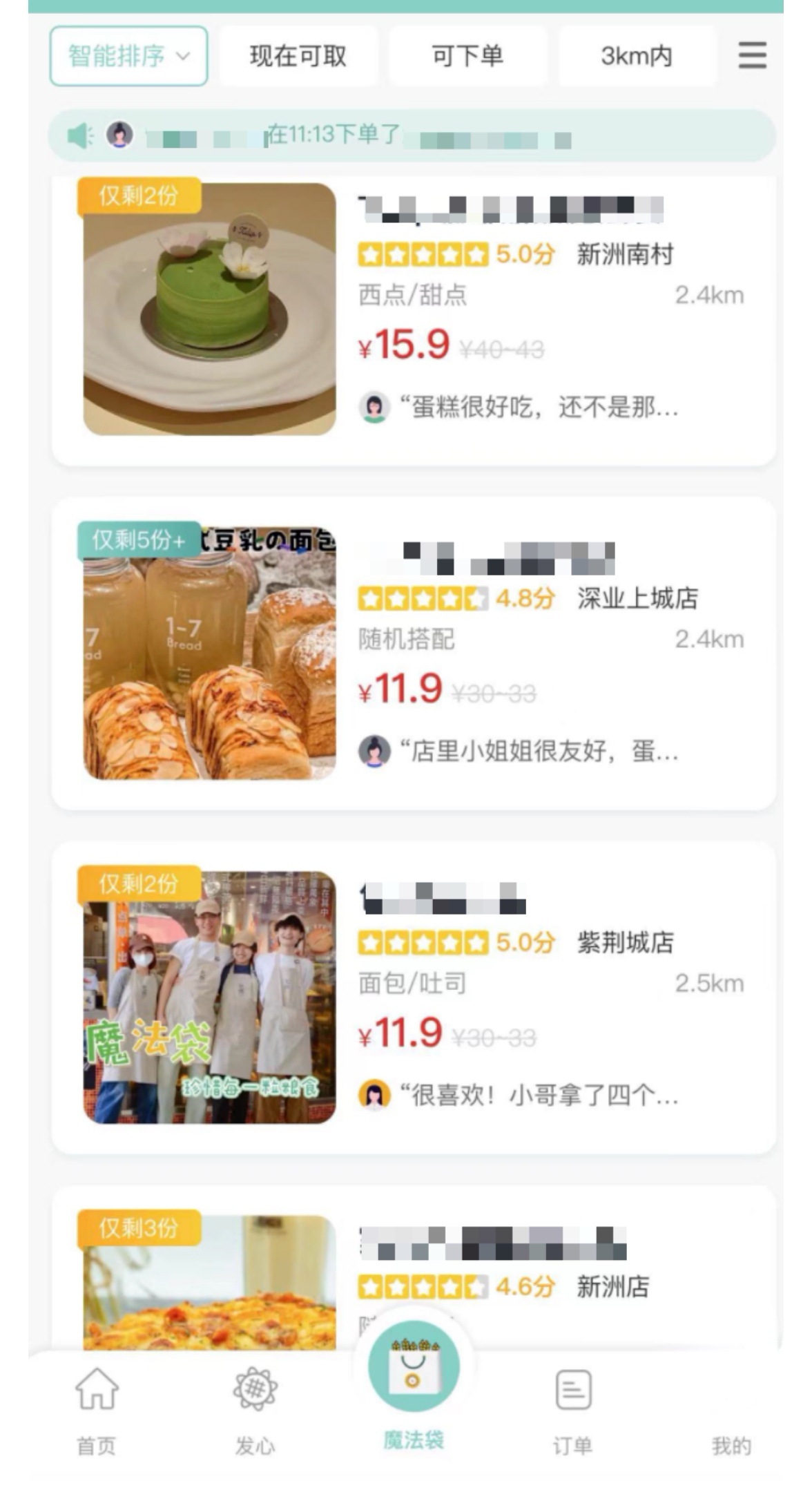
Task: Open the 紫荆城店 面包/吐司 card
Action: click(x=413, y=997)
